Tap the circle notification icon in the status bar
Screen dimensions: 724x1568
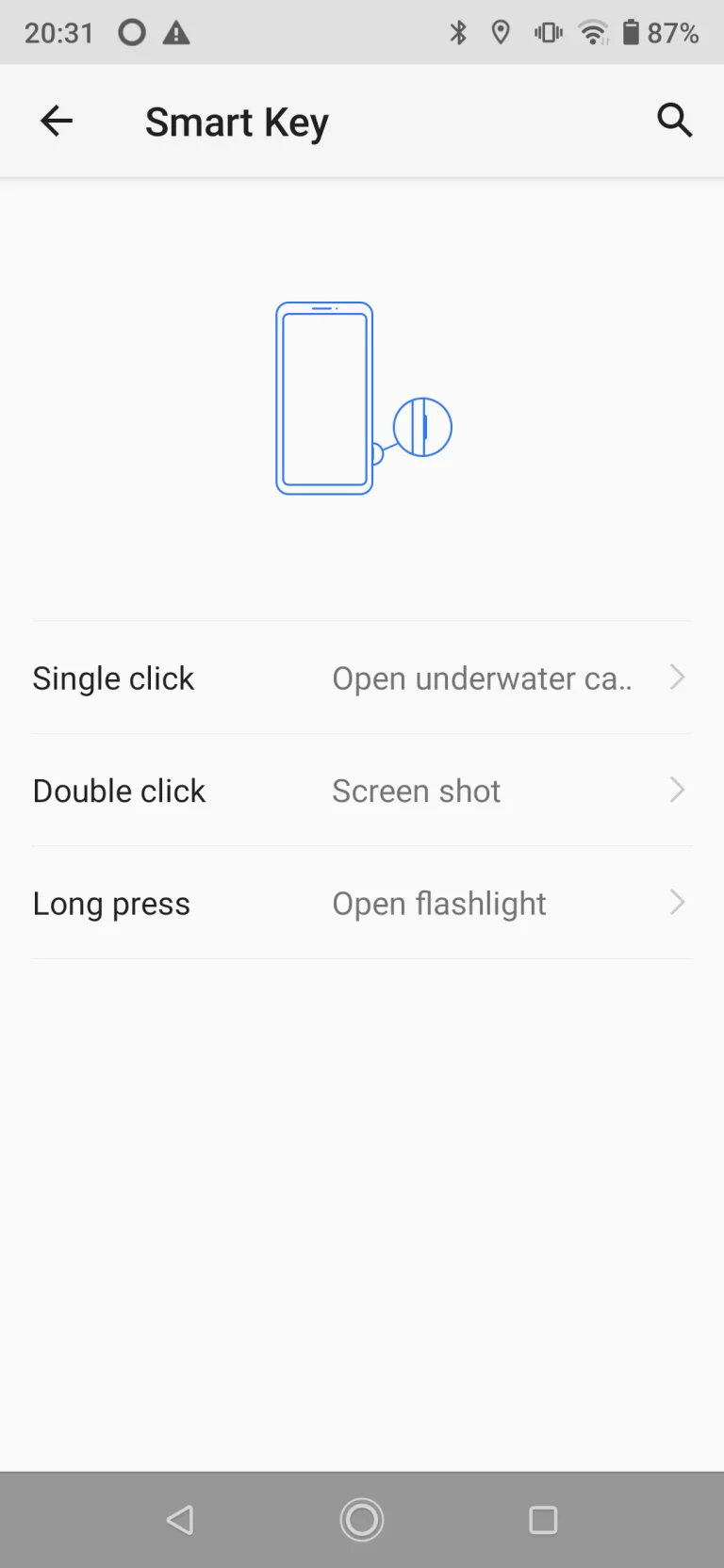tap(131, 32)
